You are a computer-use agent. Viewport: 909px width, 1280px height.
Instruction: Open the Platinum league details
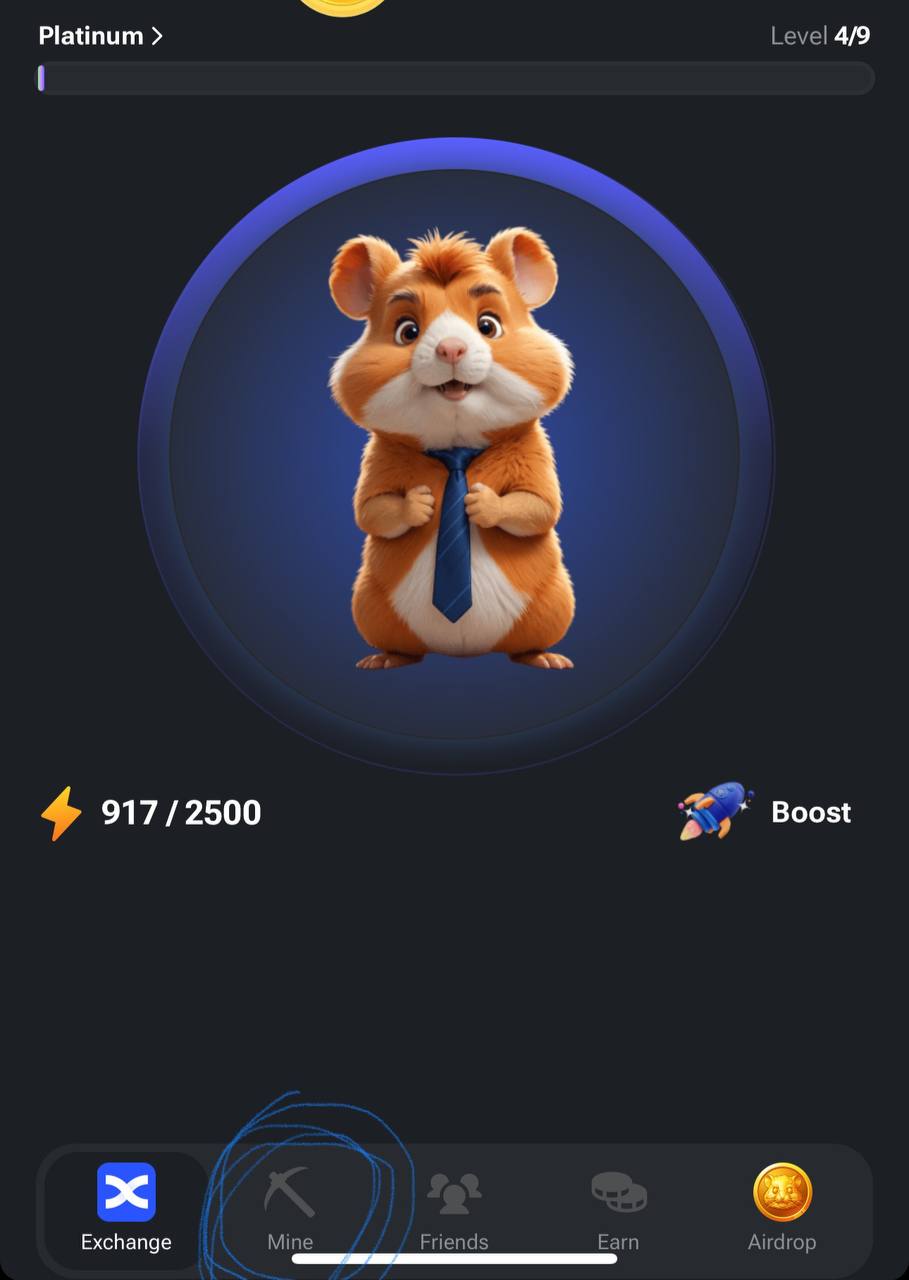[100, 36]
